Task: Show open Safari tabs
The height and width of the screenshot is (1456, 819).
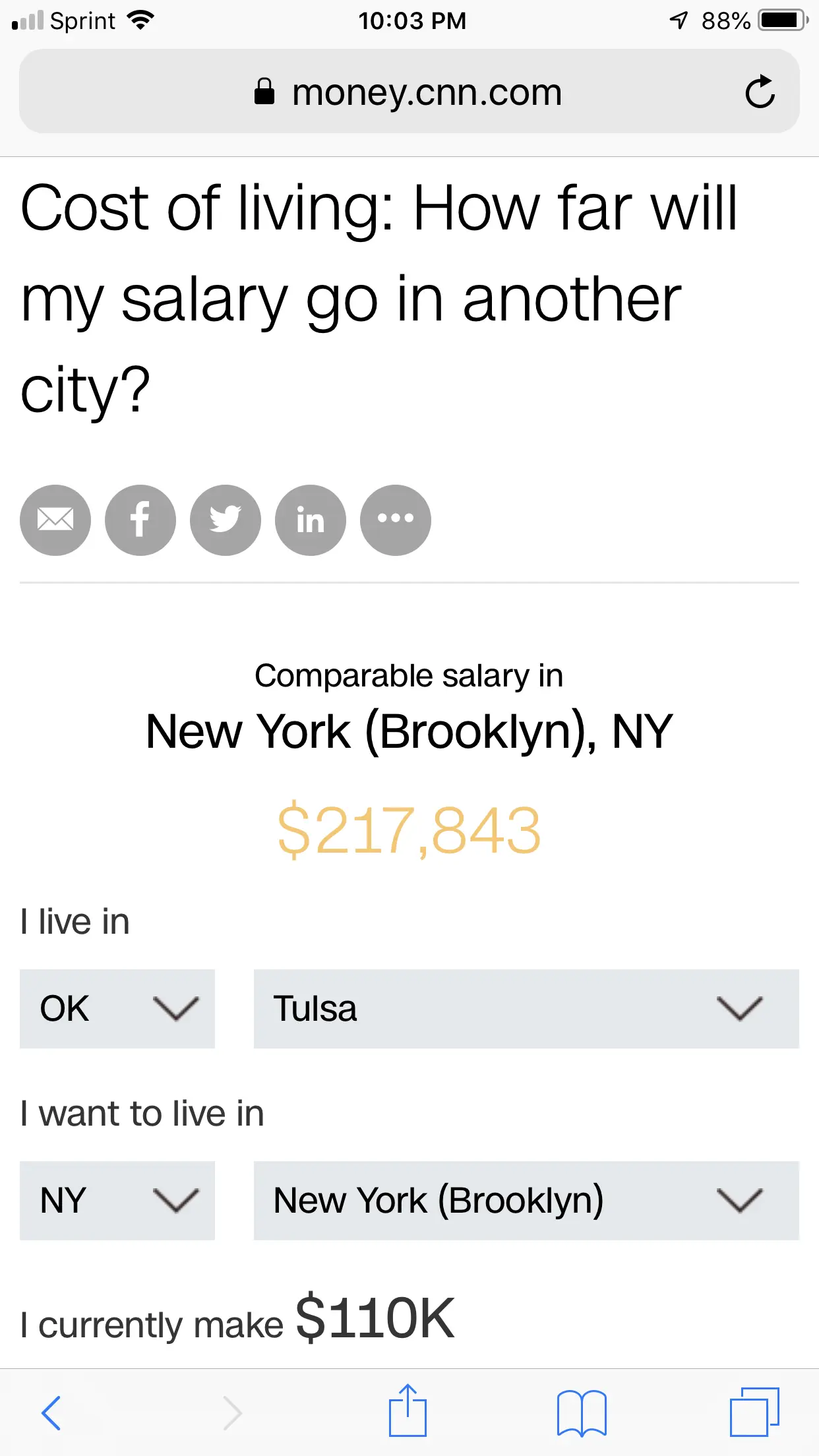Action: (x=754, y=1412)
